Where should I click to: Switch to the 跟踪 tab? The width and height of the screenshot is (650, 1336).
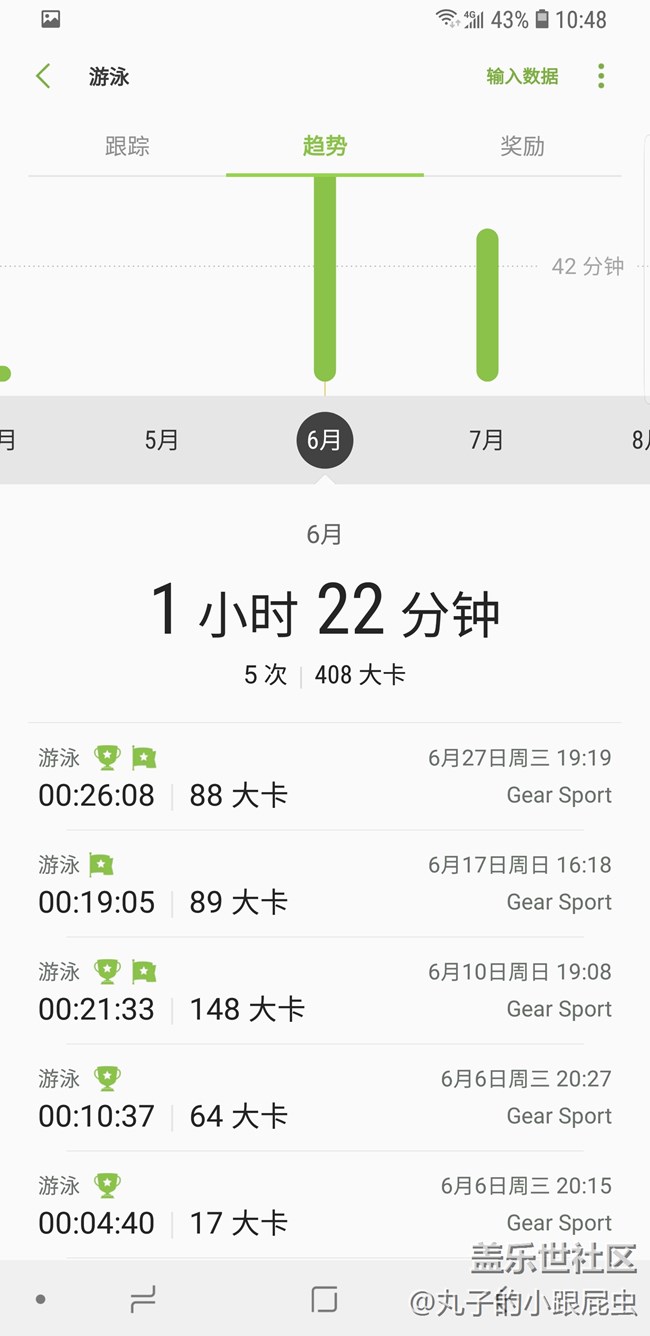coord(127,146)
